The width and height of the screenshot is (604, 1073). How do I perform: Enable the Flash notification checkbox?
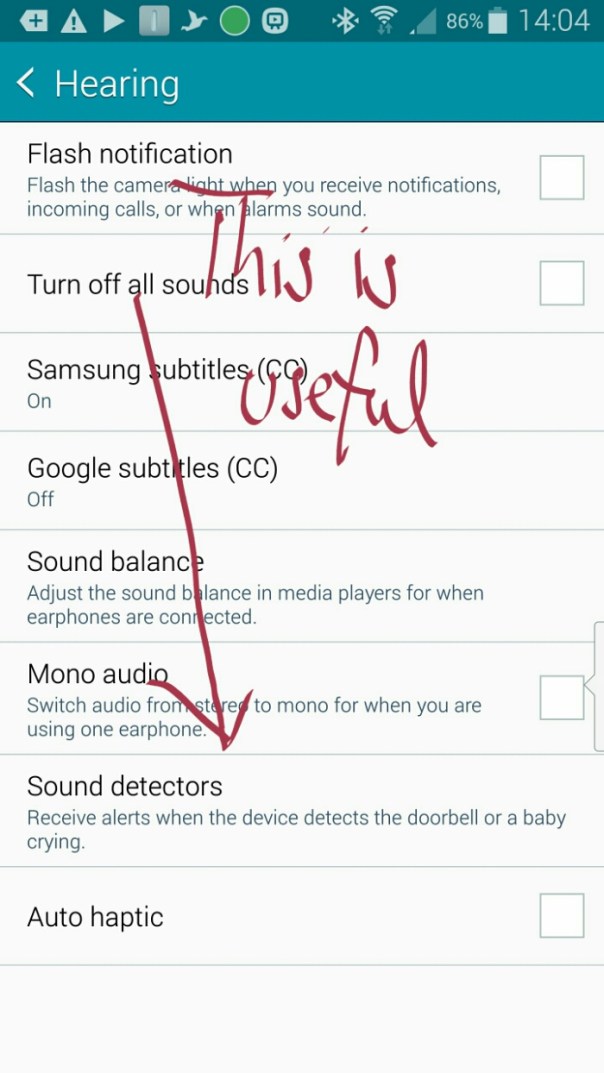click(x=561, y=178)
